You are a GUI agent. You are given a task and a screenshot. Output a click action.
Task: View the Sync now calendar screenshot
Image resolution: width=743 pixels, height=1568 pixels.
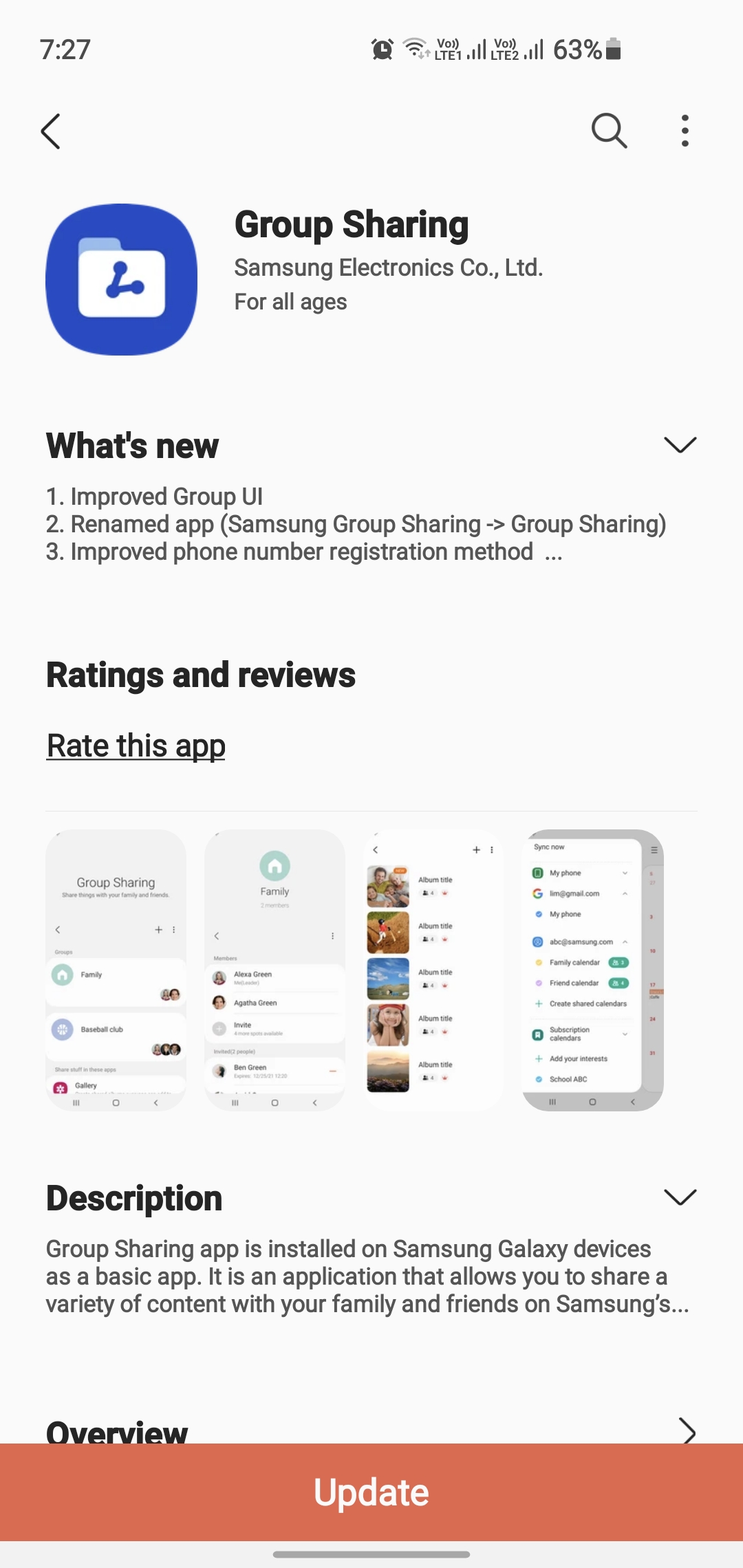coord(592,970)
